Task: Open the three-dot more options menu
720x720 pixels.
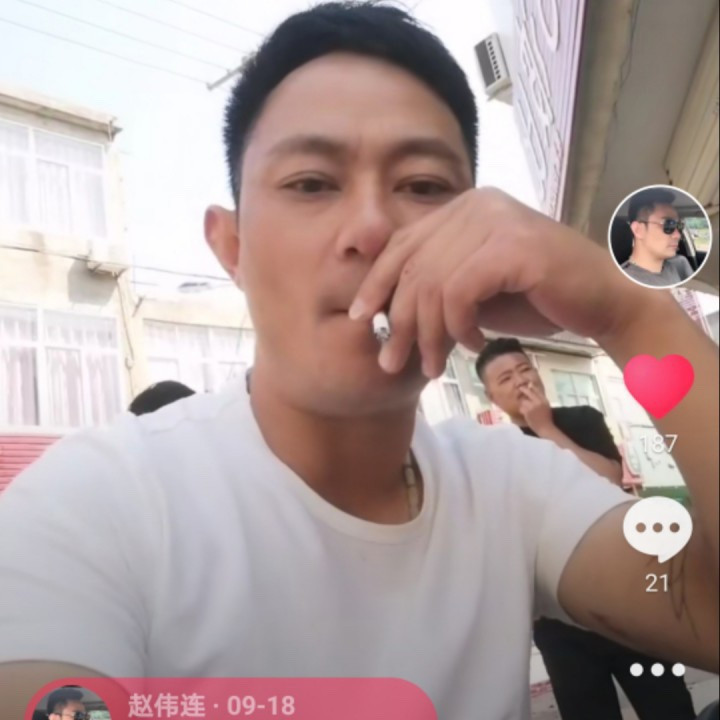Action: point(657,669)
